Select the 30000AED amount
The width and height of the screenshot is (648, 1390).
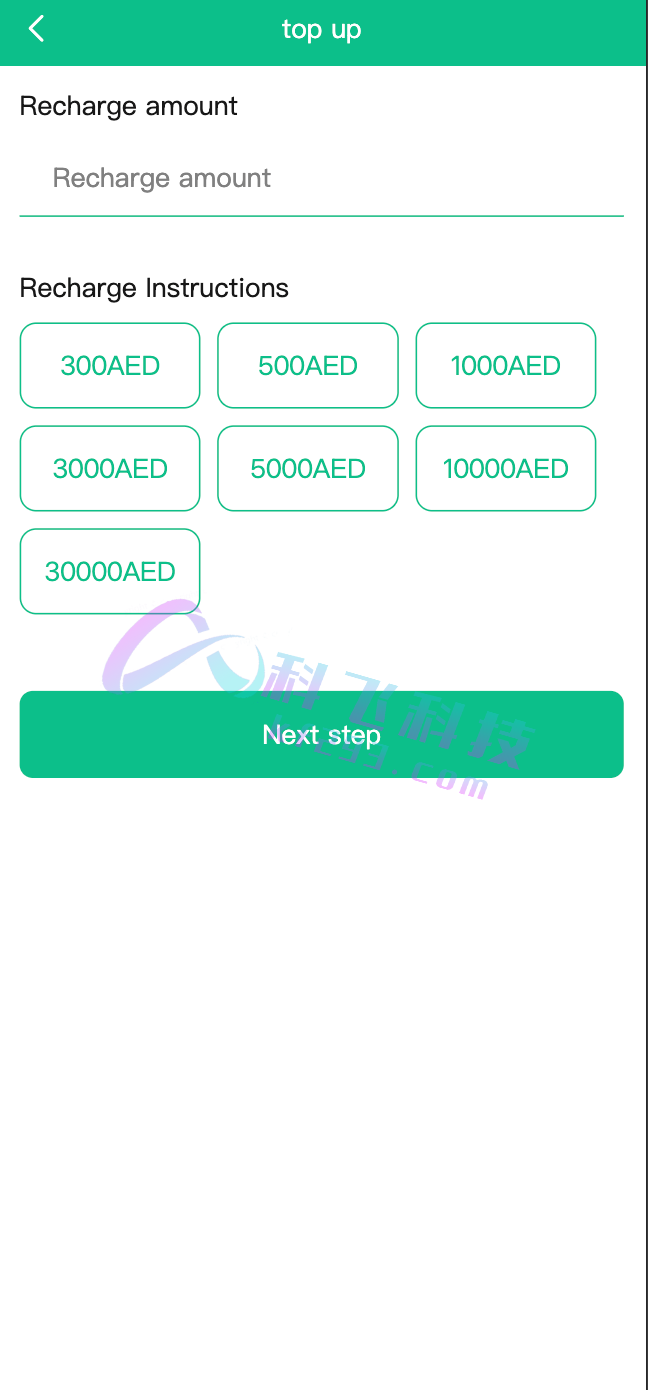[110, 572]
